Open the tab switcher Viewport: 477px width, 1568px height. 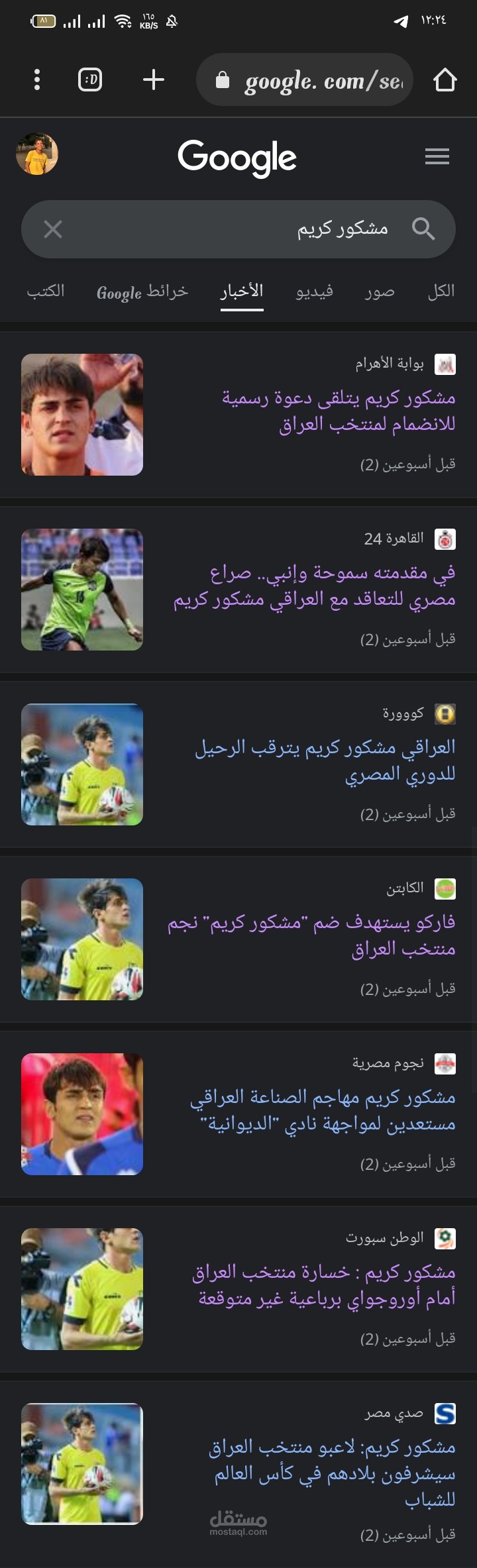point(90,80)
